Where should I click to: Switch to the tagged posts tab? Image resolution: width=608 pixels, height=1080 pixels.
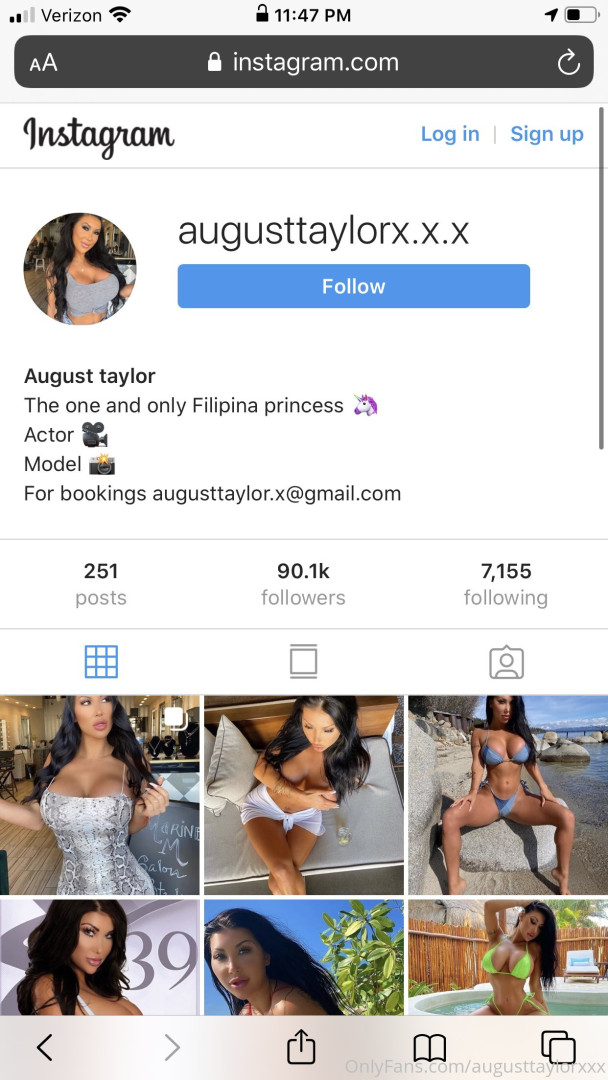point(506,661)
